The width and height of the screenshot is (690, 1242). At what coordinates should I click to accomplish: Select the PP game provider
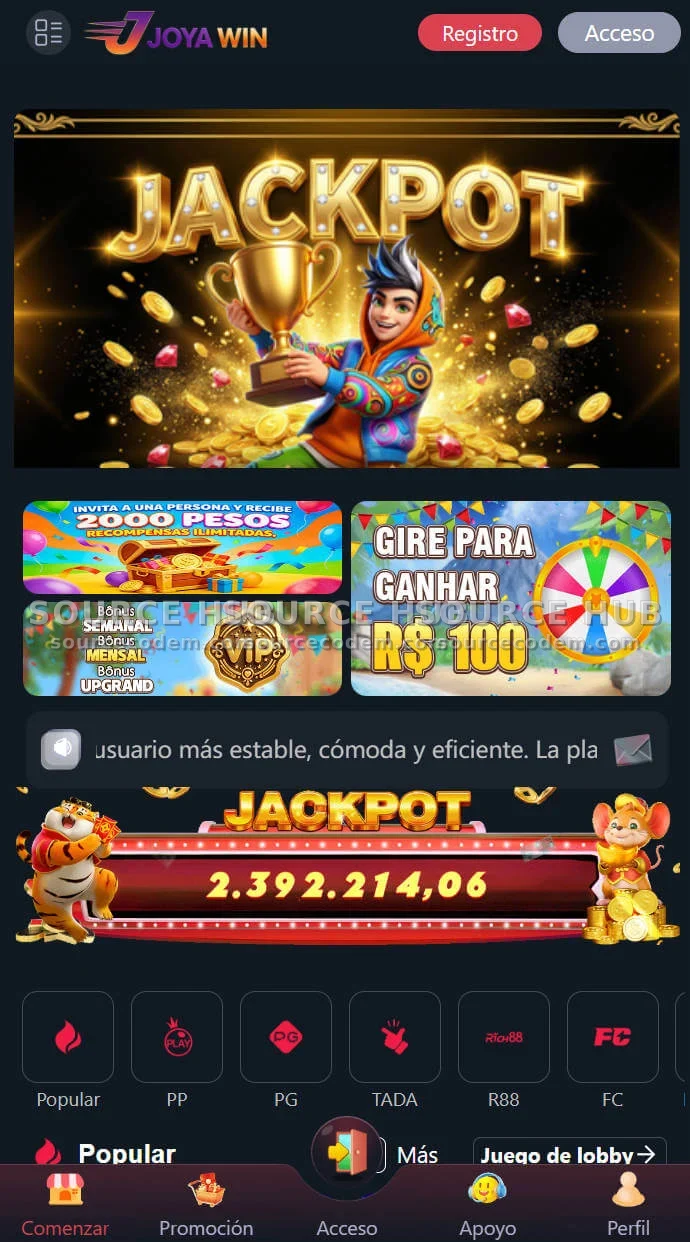177,1038
